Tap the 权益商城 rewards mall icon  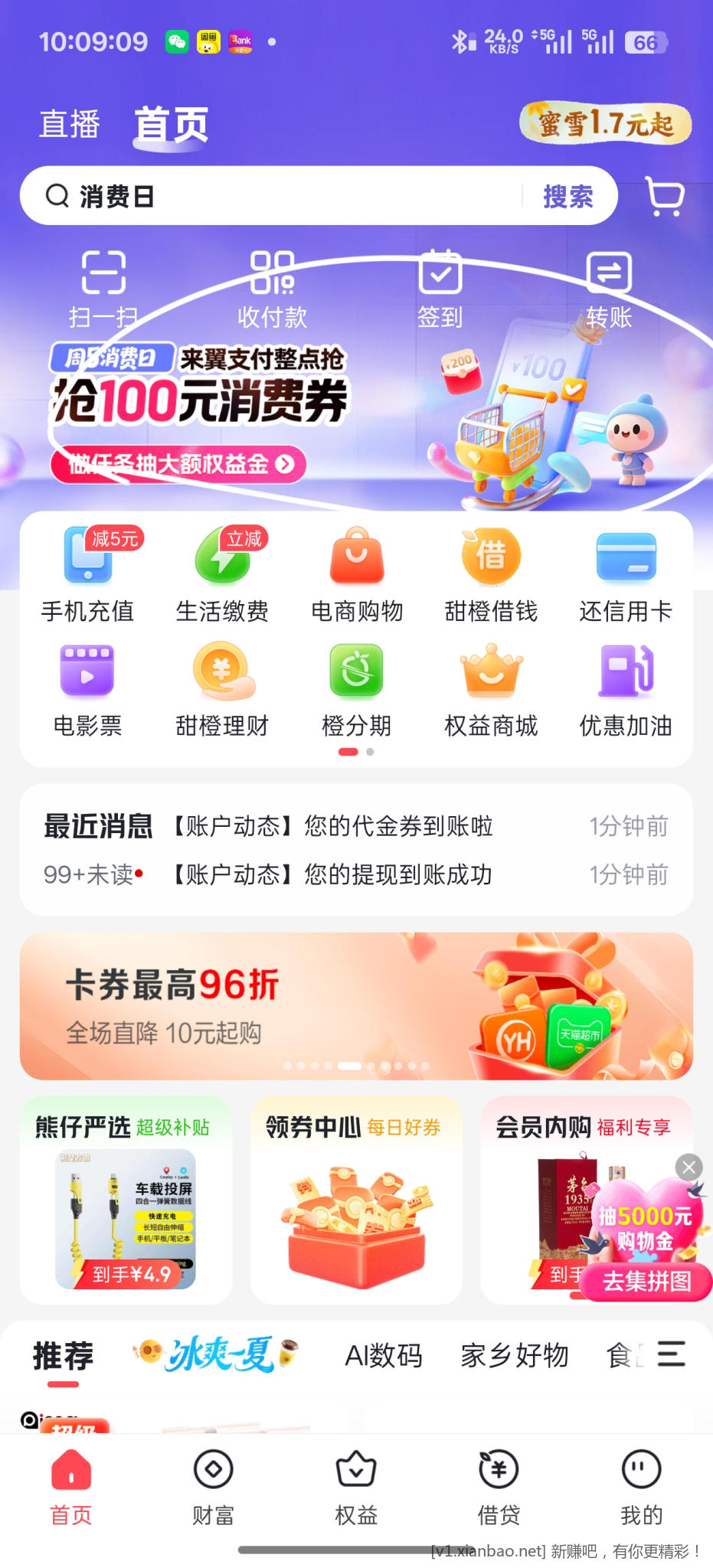(491, 685)
